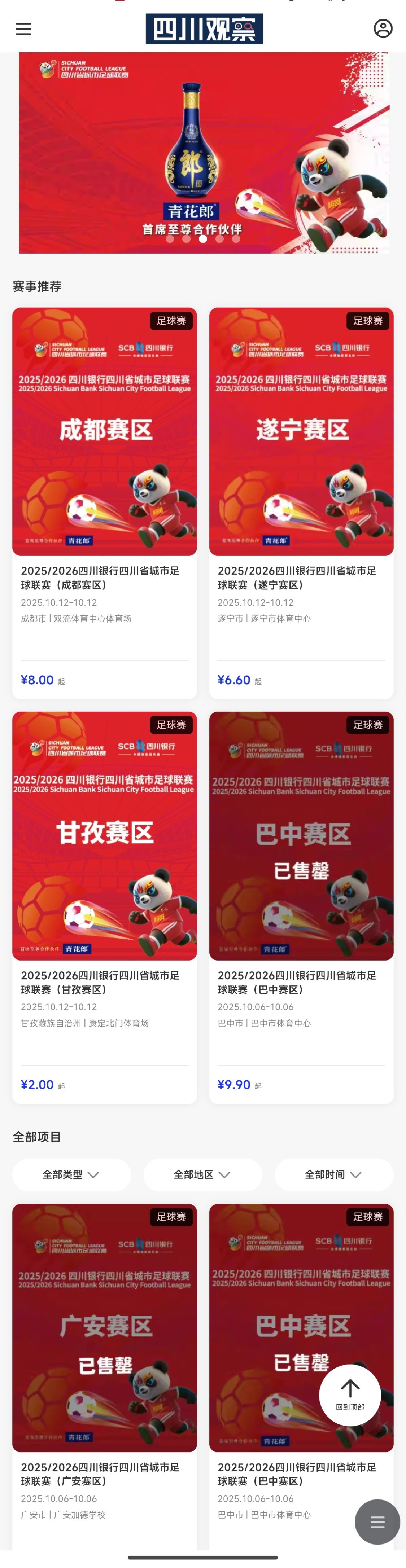Open the gray floating menu button
This screenshot has width=406, height=1568.
point(377,1522)
